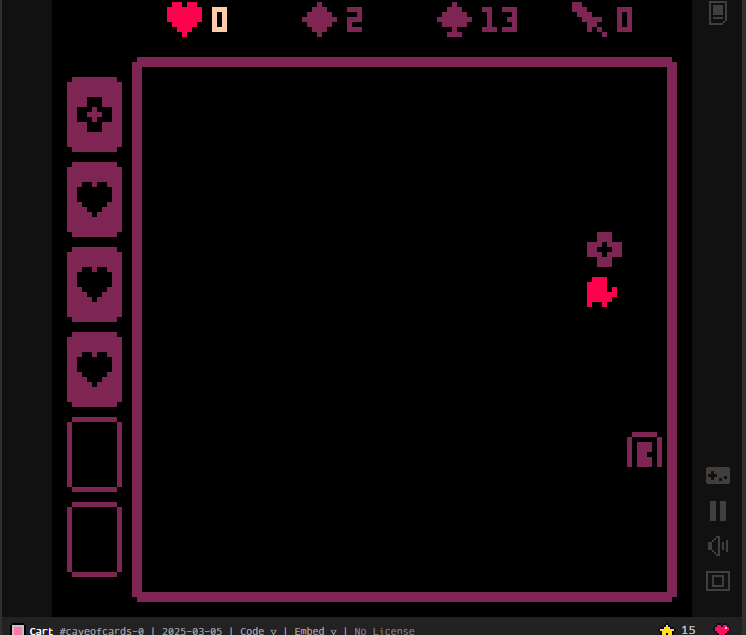Star this cartridge
The width and height of the screenshot is (746, 635).
(667, 629)
